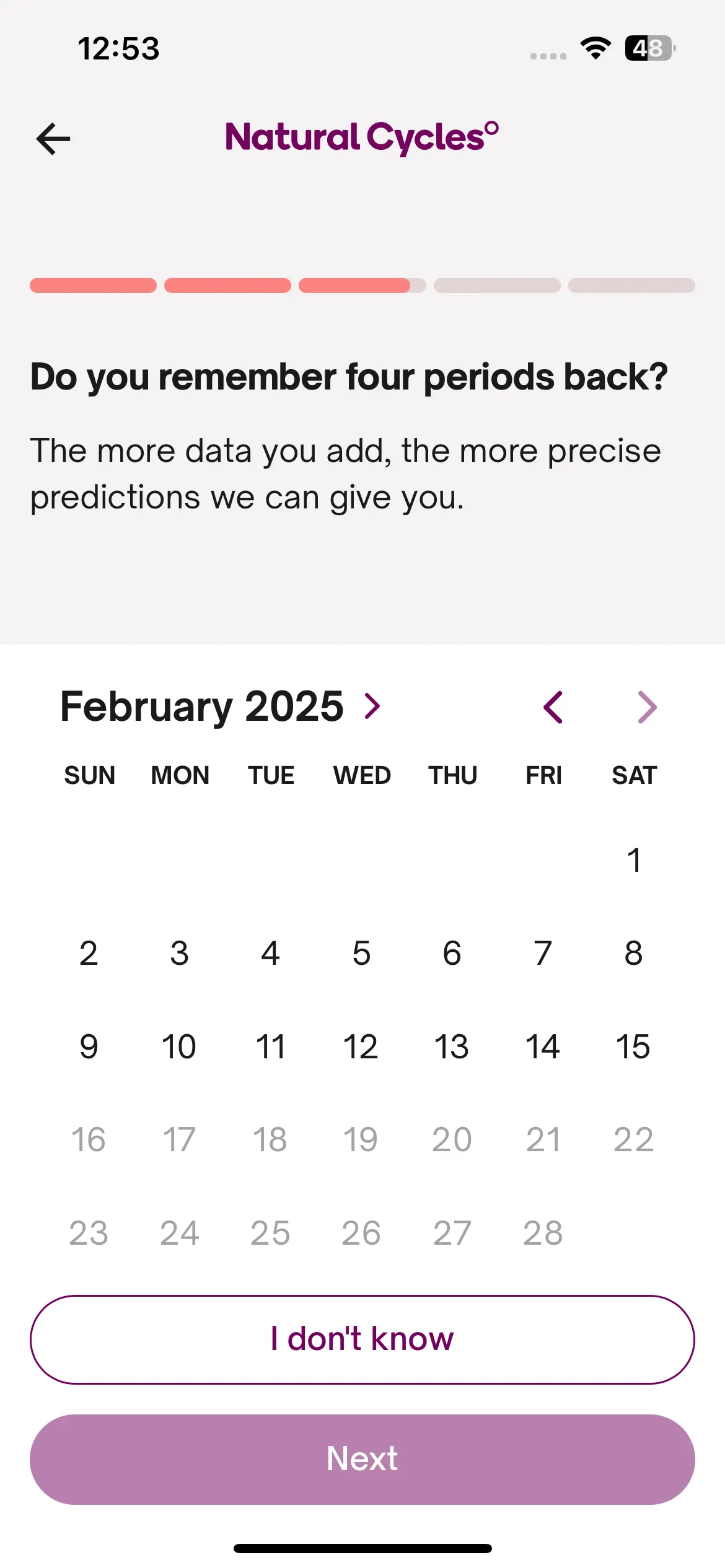Image resolution: width=725 pixels, height=1568 pixels.
Task: Choose February 12 as the date
Action: 361,1047
